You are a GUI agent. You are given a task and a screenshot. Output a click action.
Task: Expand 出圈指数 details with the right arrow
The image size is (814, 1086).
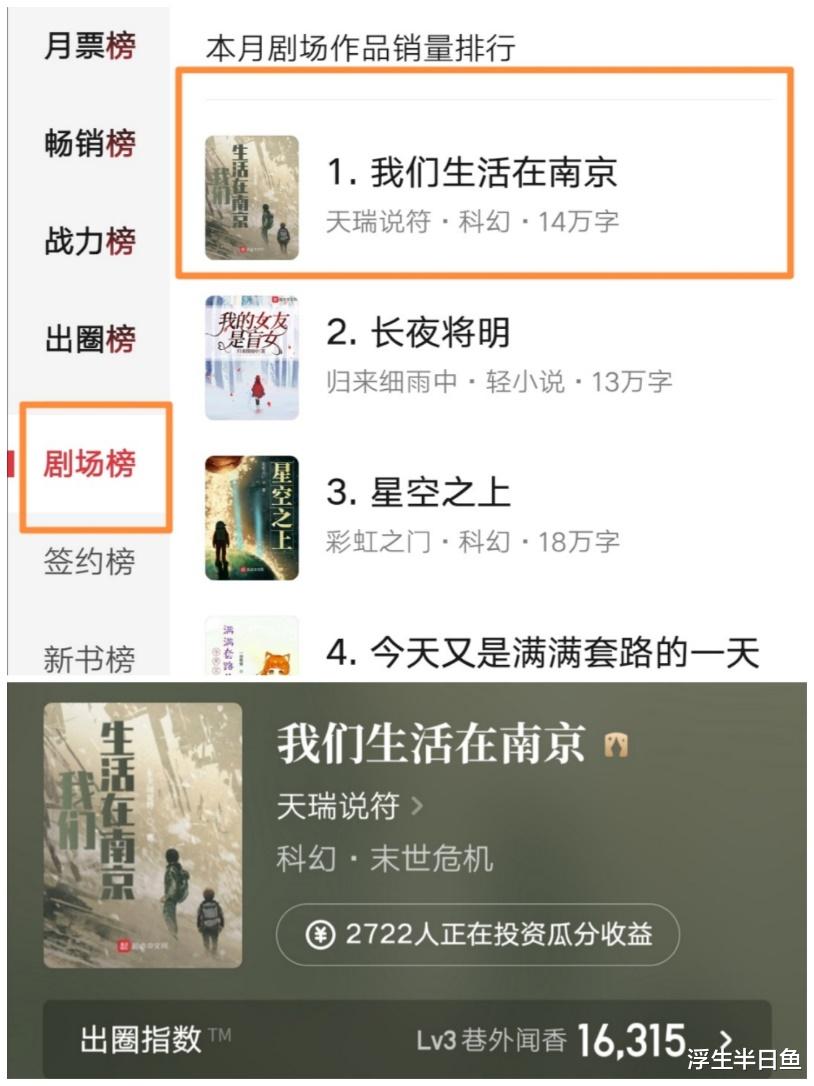[726, 1037]
